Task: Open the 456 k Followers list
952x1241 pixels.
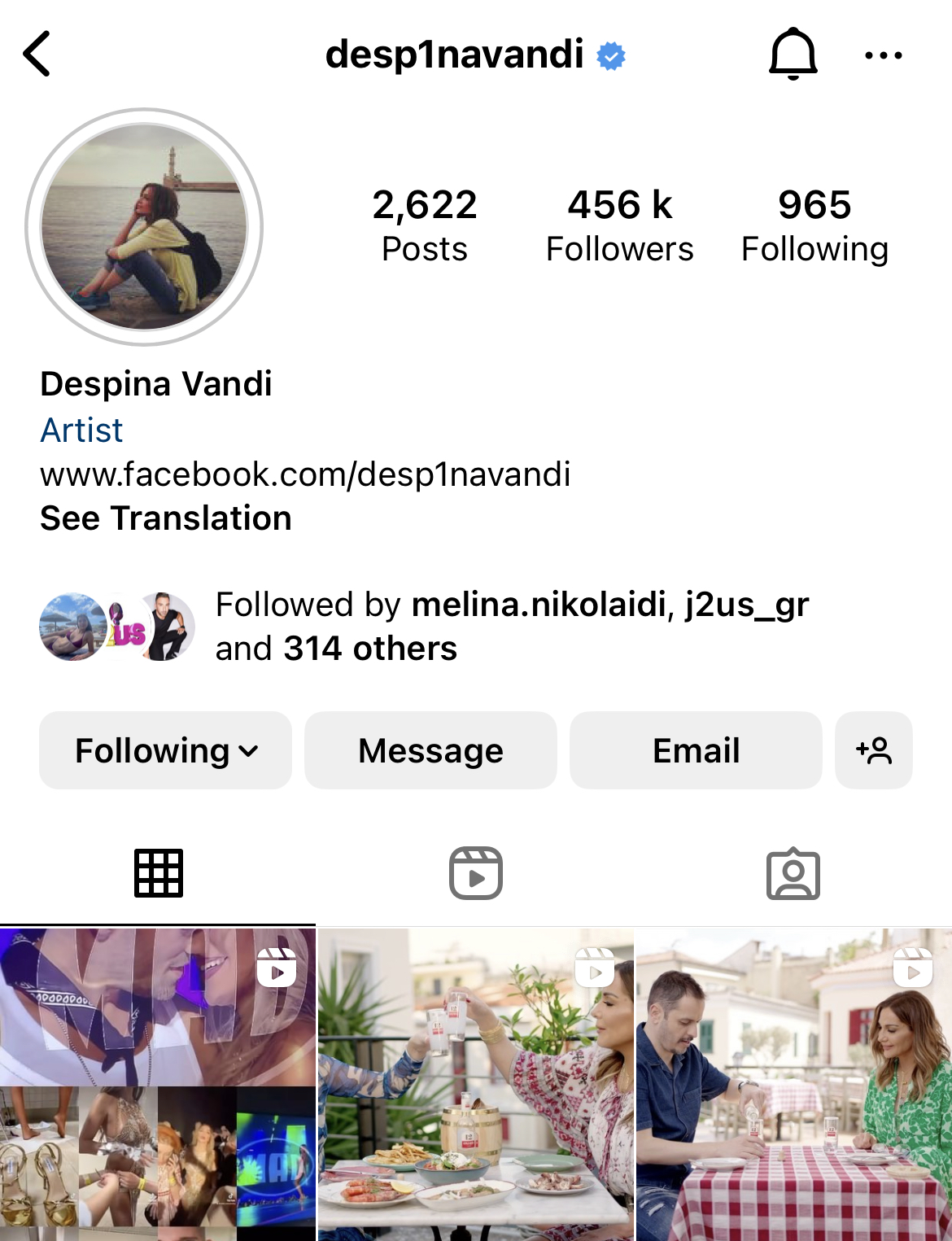Action: (619, 225)
